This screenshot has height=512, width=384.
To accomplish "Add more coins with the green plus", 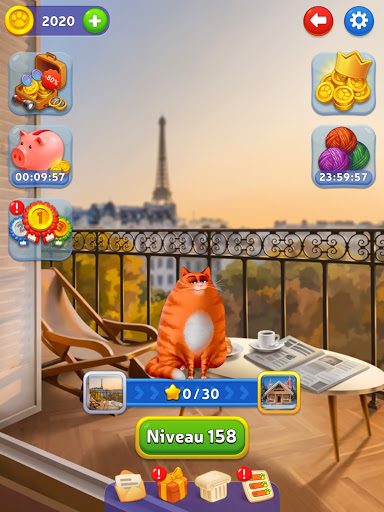I will coord(95,21).
